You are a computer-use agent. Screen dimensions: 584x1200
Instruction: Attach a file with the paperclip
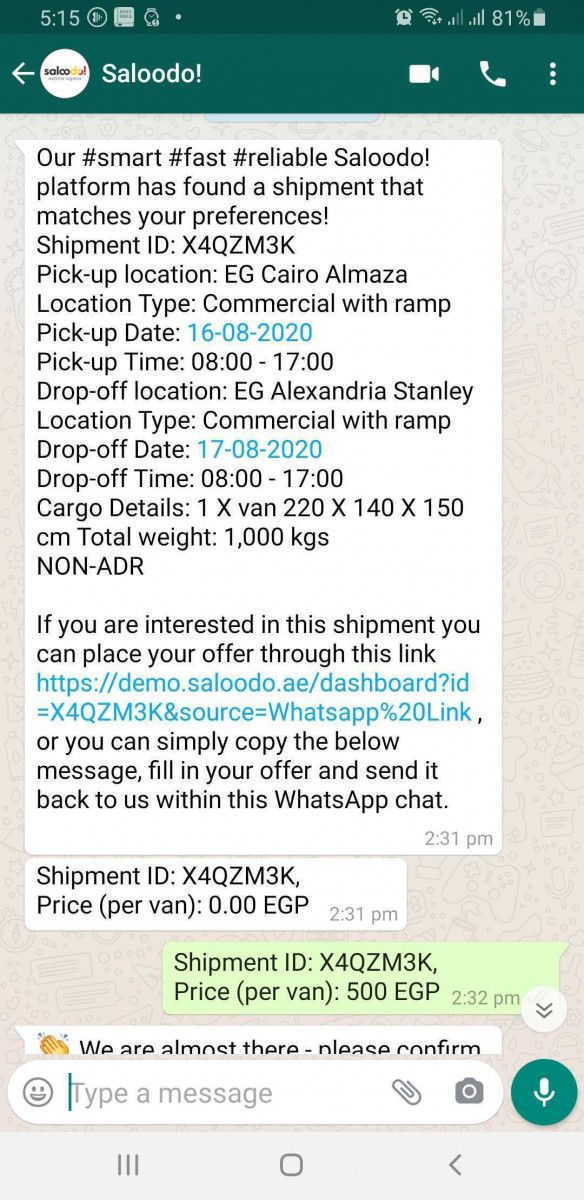(x=406, y=1092)
